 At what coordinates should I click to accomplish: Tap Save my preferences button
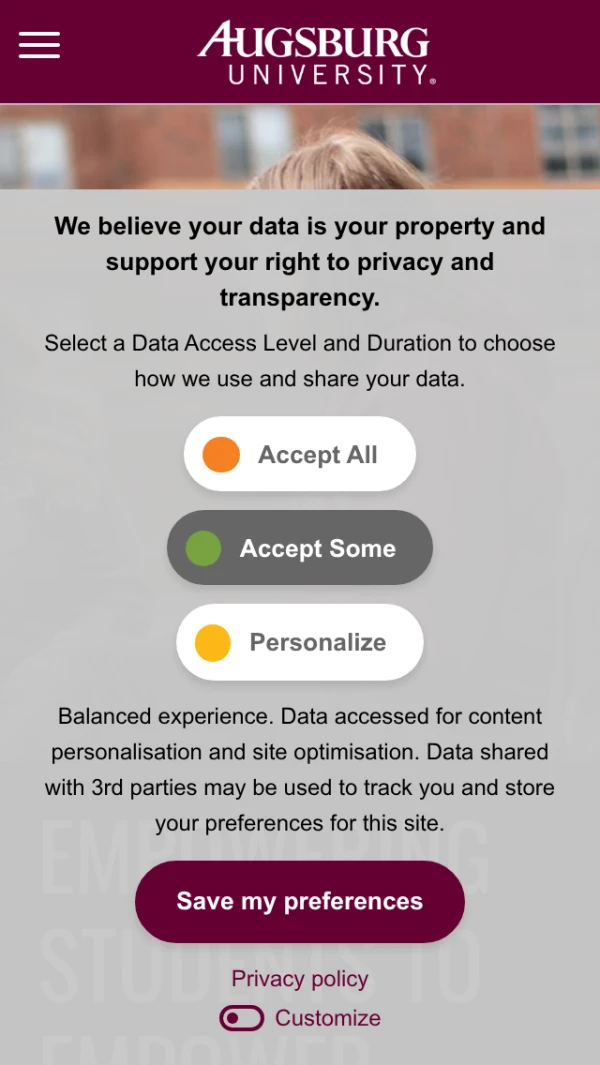(299, 901)
